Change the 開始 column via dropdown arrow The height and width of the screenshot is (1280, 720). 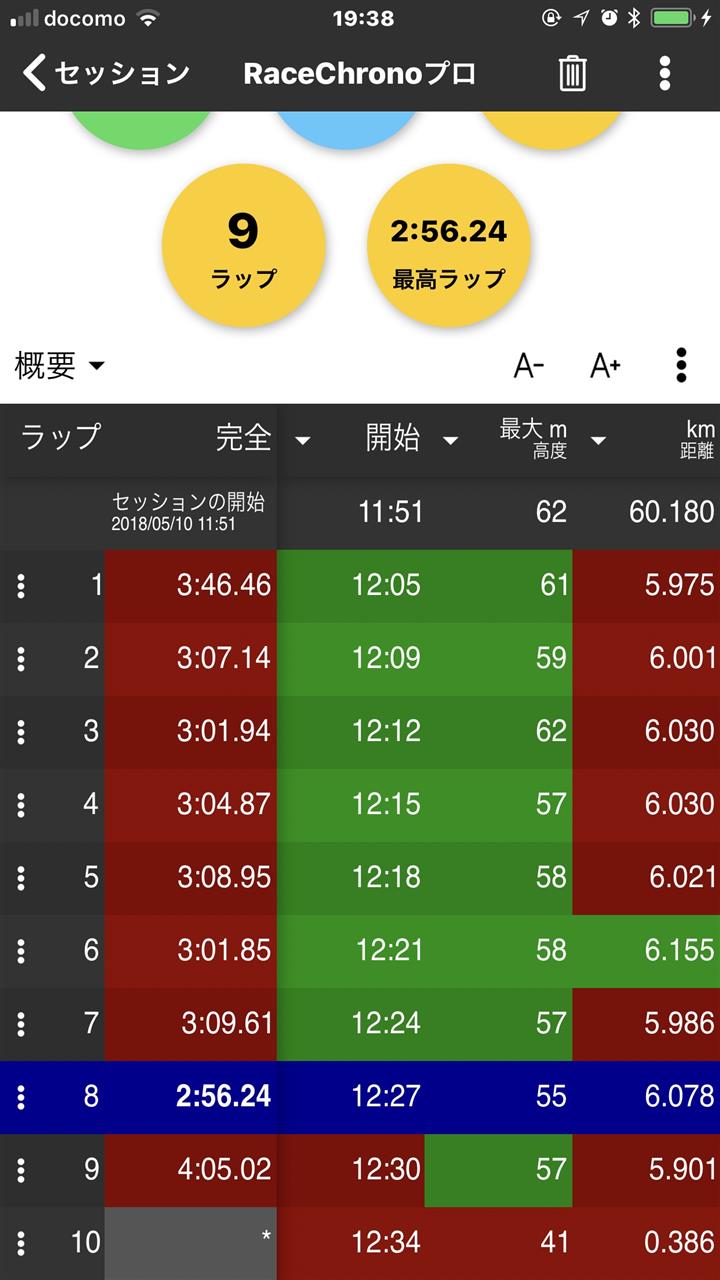click(x=450, y=441)
